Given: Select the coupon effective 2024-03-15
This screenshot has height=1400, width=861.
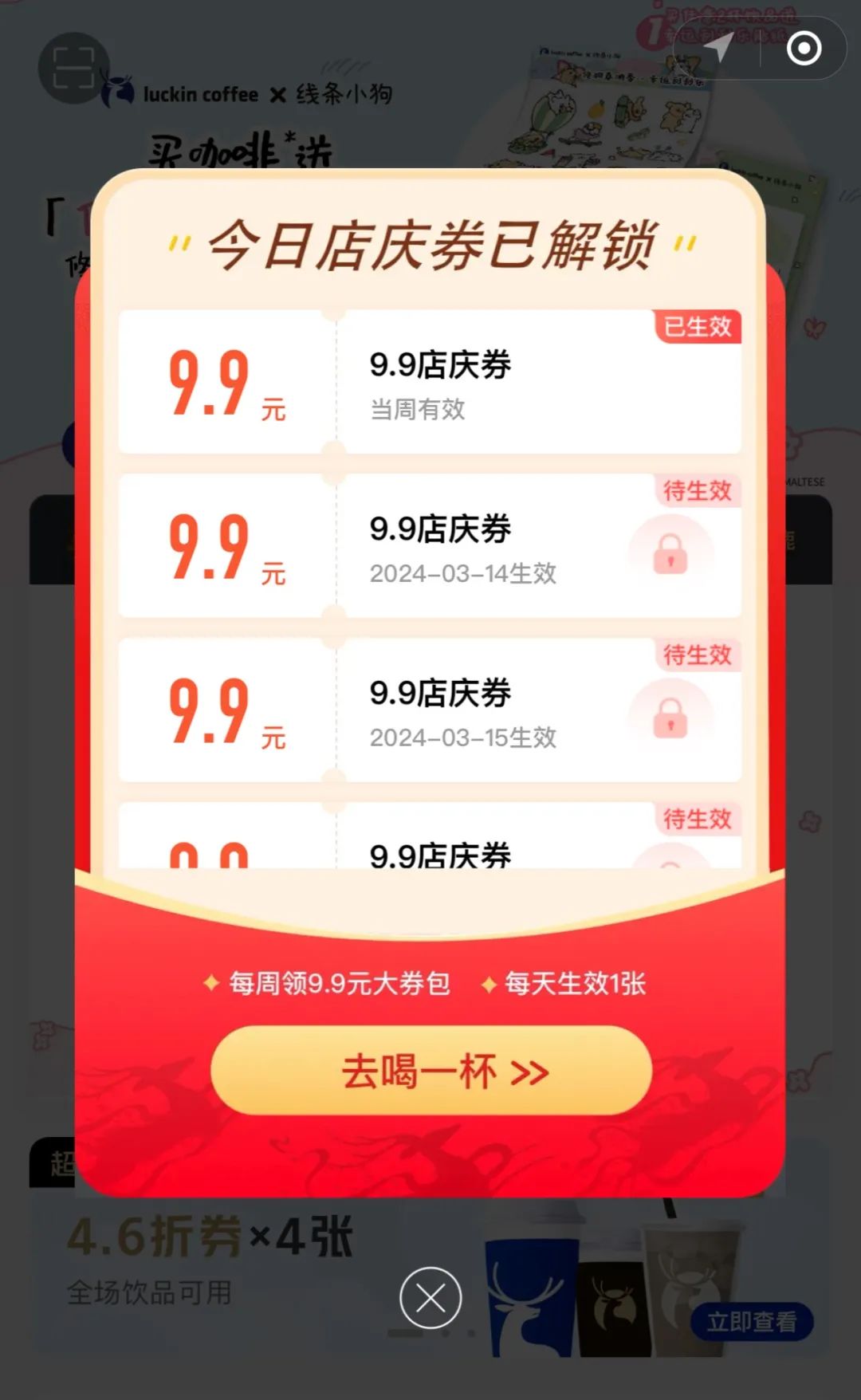Looking at the screenshot, I should point(430,710).
